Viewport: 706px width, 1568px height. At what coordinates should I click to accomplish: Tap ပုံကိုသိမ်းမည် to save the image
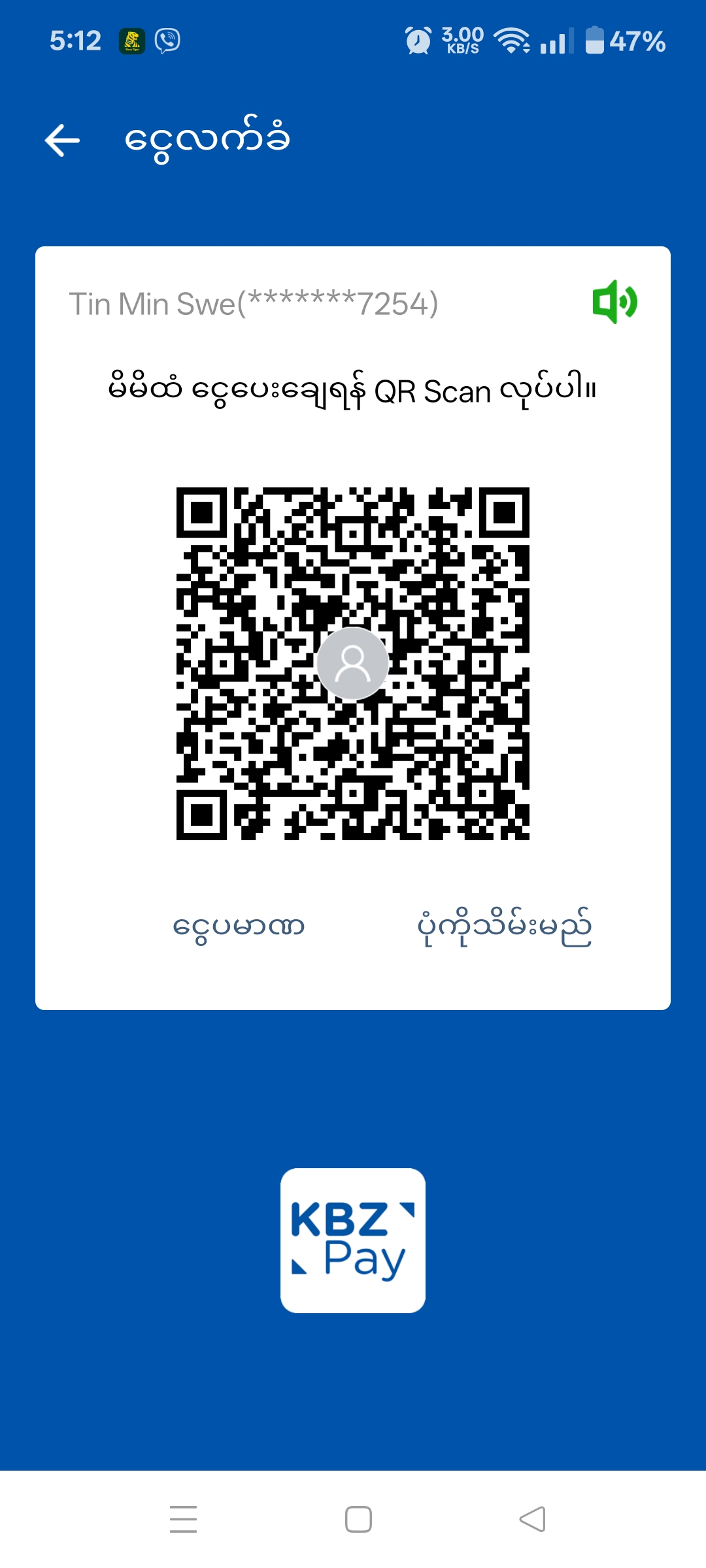[504, 926]
